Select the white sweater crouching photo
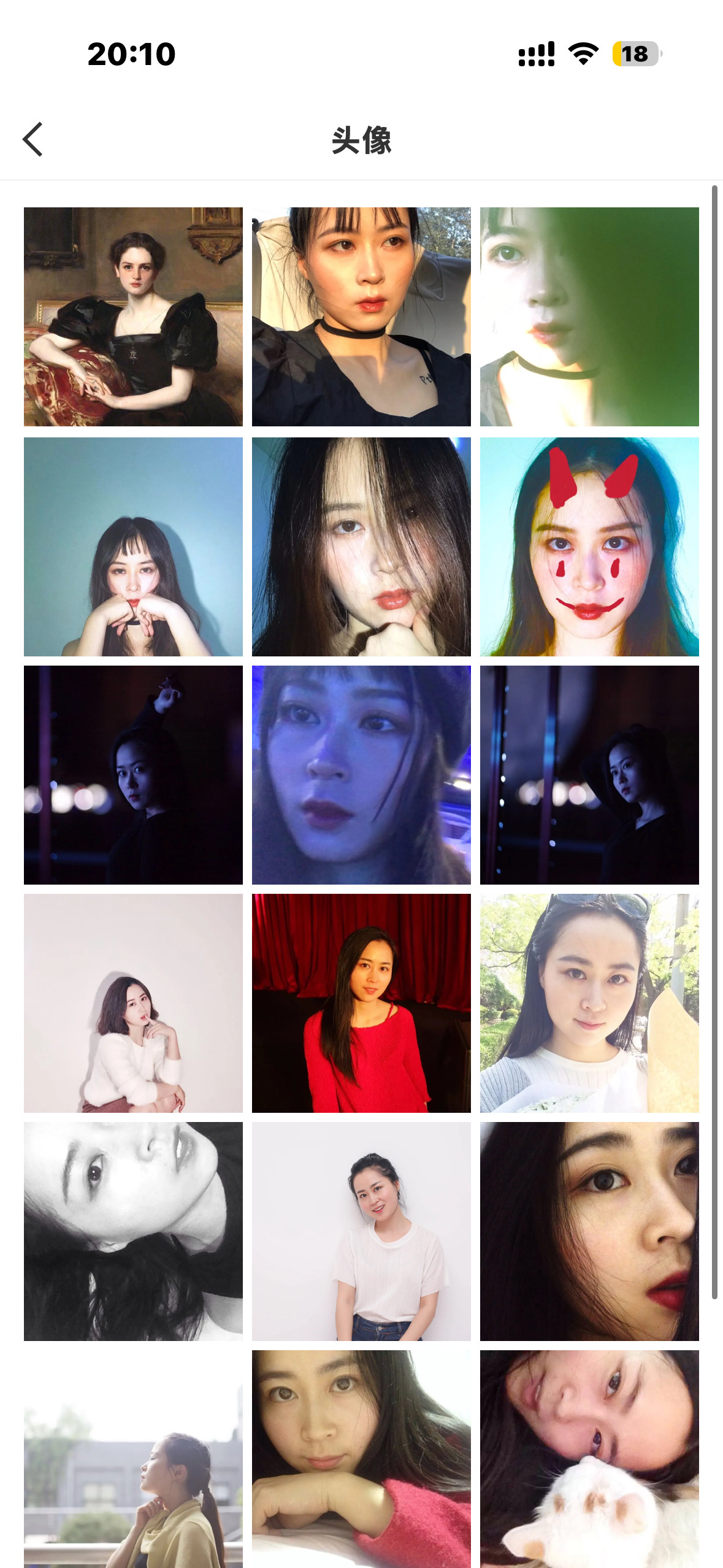Viewport: 723px width, 1568px height. coord(133,1003)
